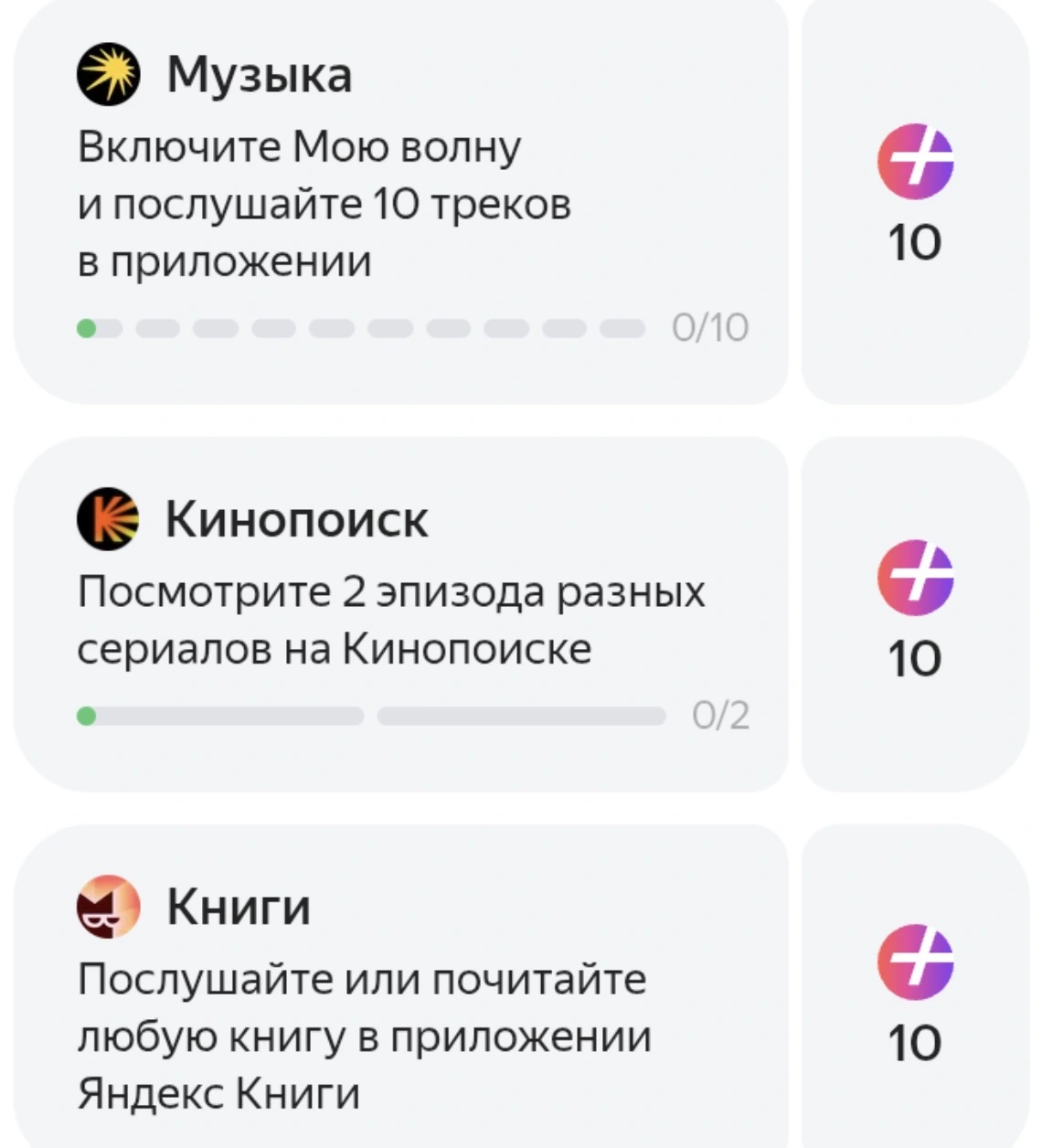Tap the 10 points reward next to Музыка
Image resolution: width=1042 pixels, height=1148 pixels.
[915, 201]
